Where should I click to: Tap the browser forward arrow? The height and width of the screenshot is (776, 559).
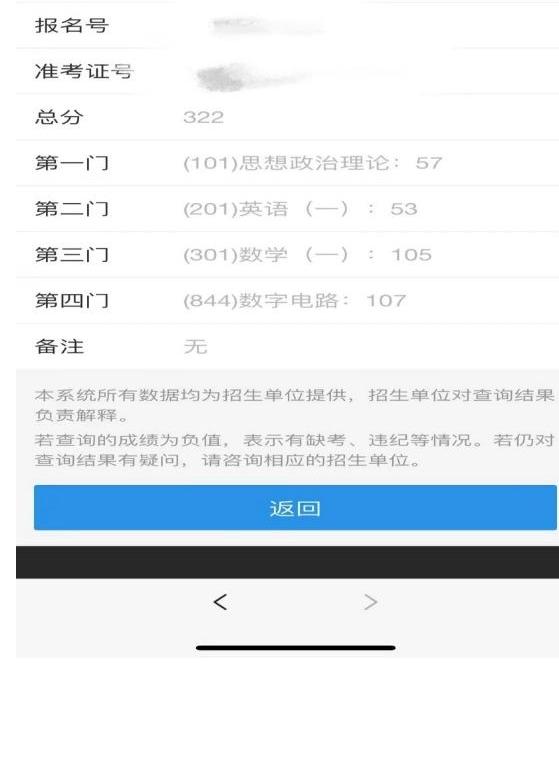(371, 602)
